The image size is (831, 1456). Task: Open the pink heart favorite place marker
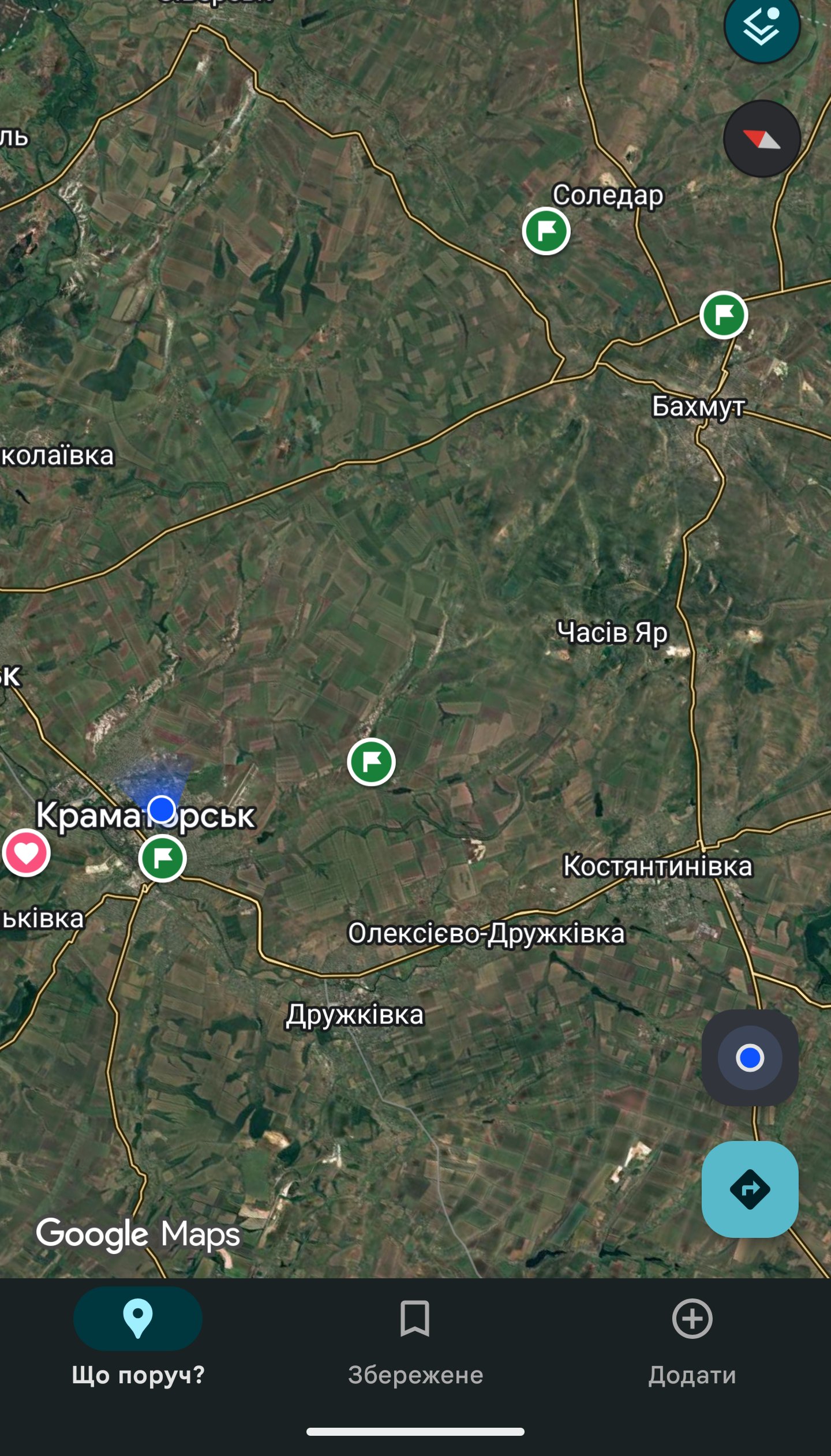26,853
